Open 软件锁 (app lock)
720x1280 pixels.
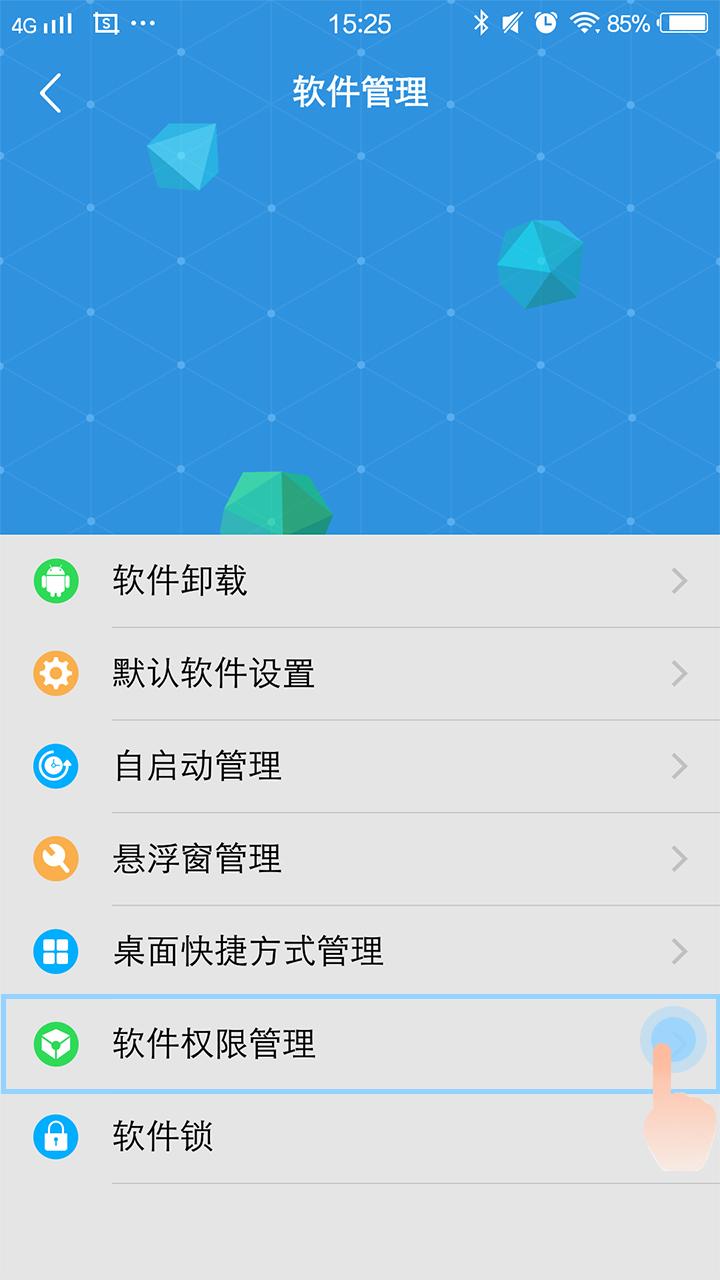360,1137
